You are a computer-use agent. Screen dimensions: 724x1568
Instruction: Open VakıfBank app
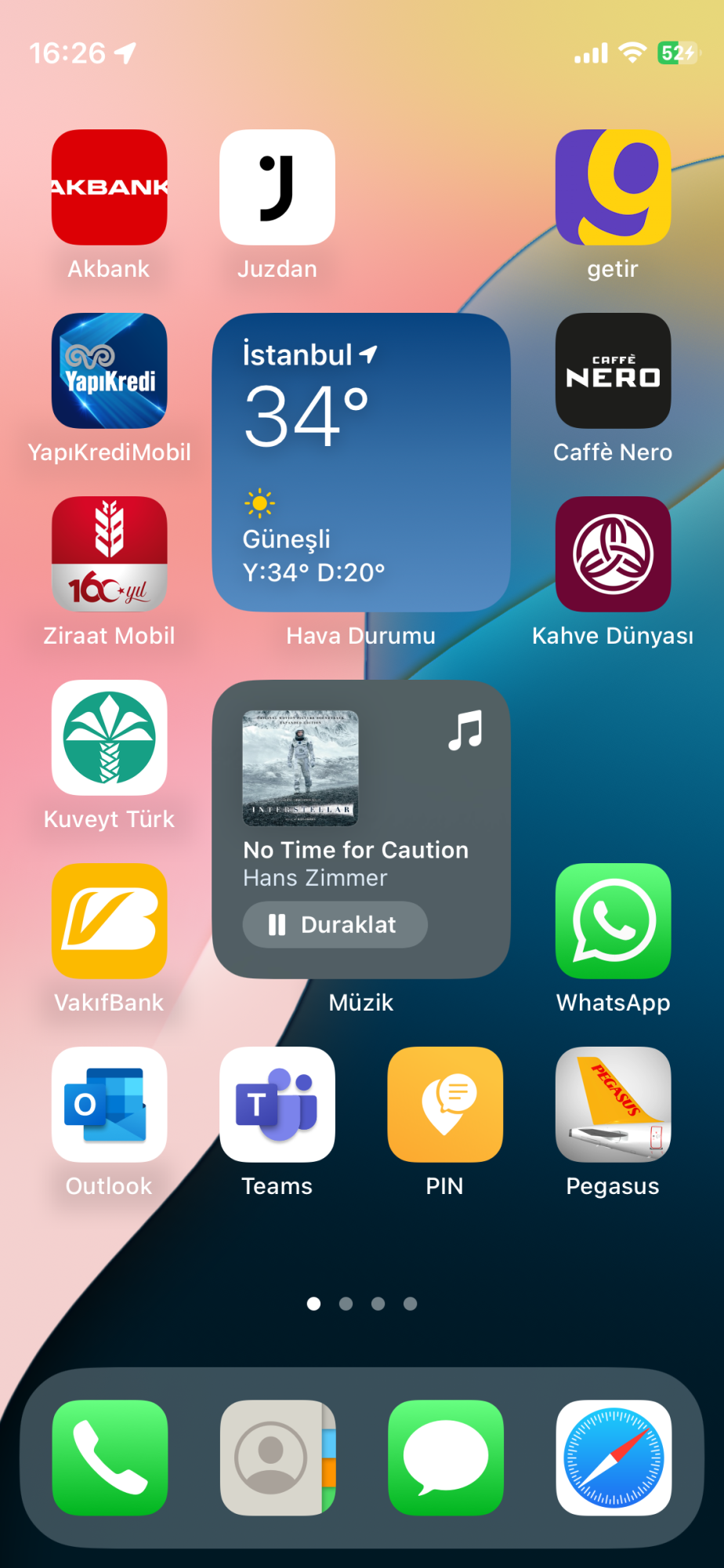pos(109,921)
